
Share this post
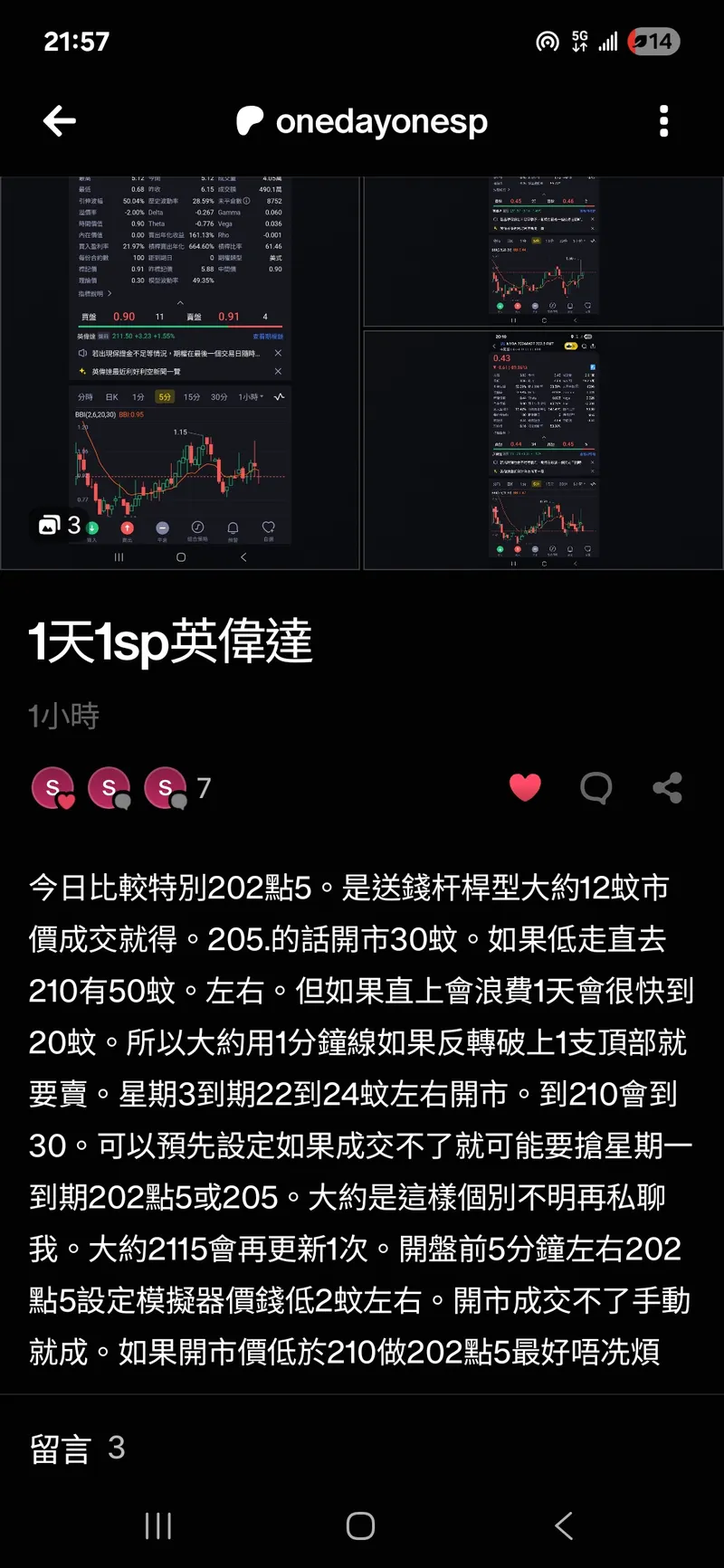(x=667, y=788)
